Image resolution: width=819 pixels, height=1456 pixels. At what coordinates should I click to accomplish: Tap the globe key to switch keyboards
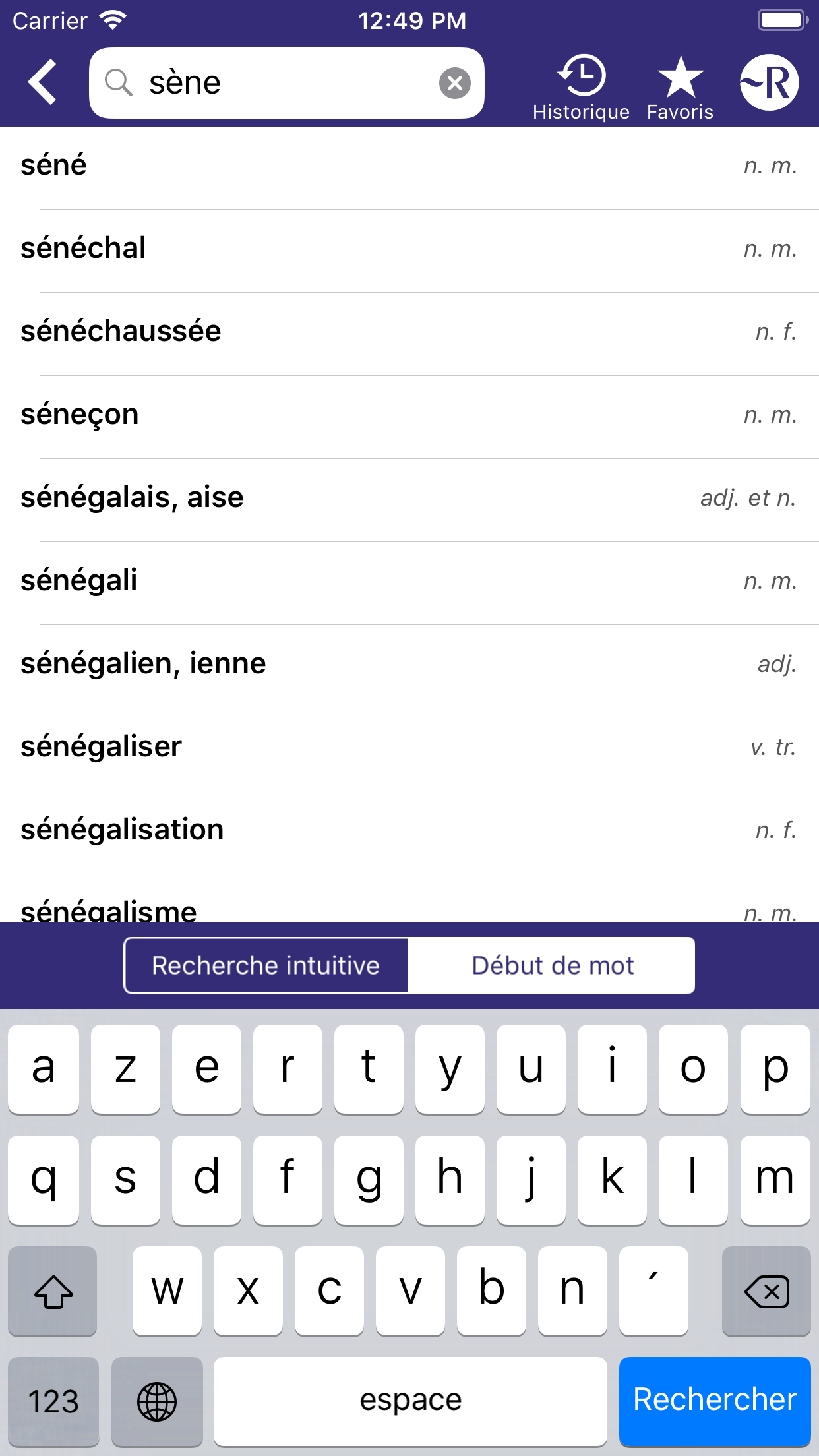[x=156, y=1401]
